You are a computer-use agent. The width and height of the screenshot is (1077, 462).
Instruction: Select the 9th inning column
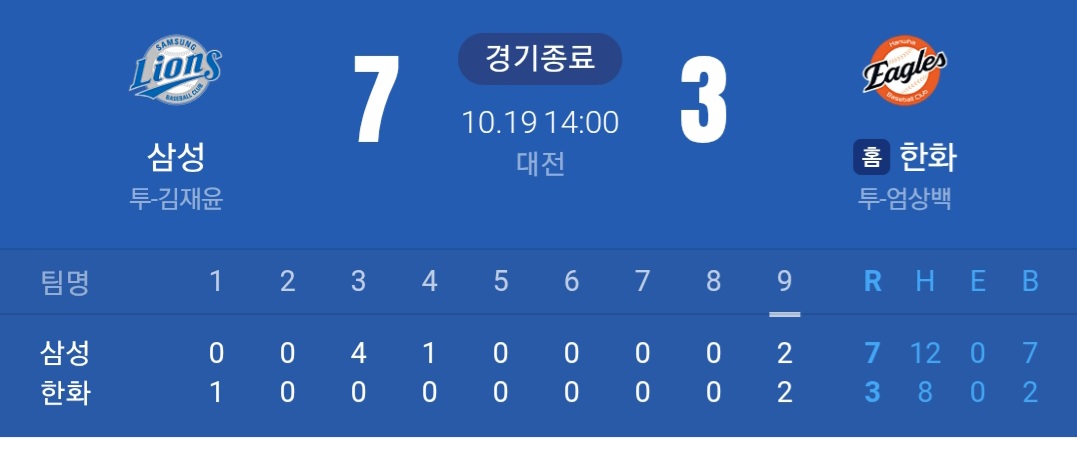(784, 283)
